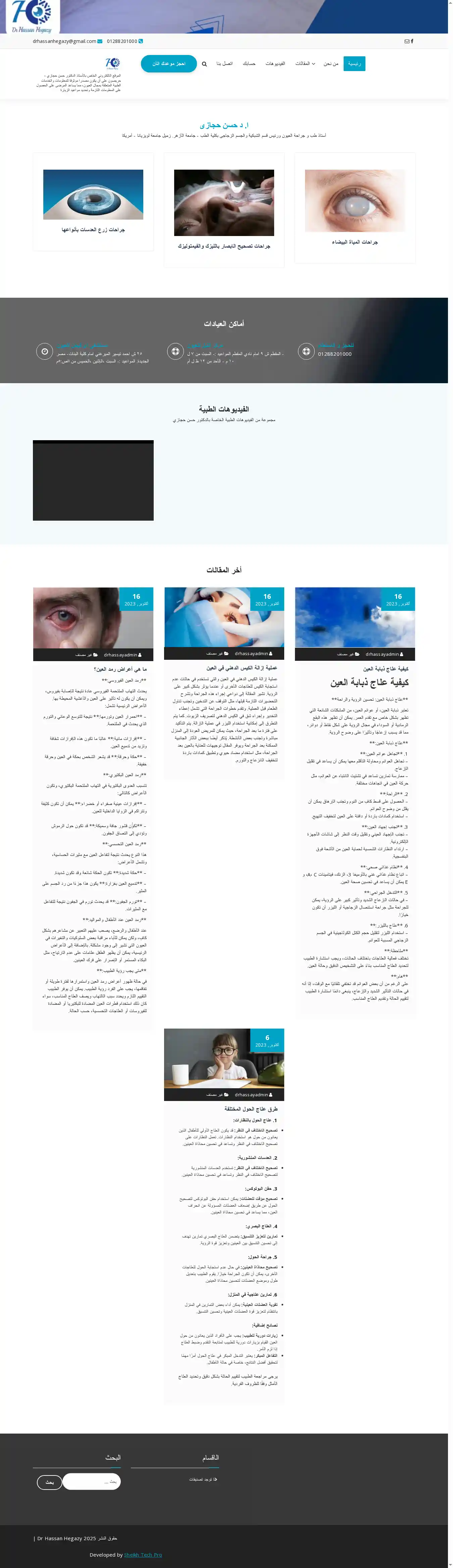Viewport: 453px width, 1568px height.
Task: Open the Facebook icon in the top bar
Action: pos(412,41)
